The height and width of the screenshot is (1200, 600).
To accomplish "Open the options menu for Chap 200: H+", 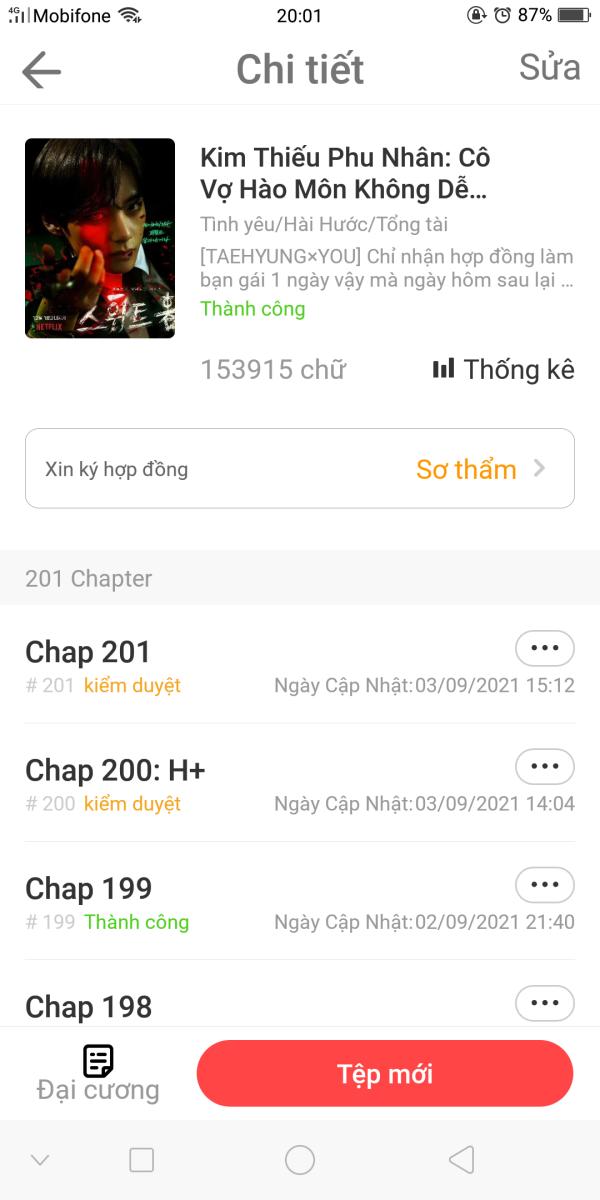I will tap(545, 767).
